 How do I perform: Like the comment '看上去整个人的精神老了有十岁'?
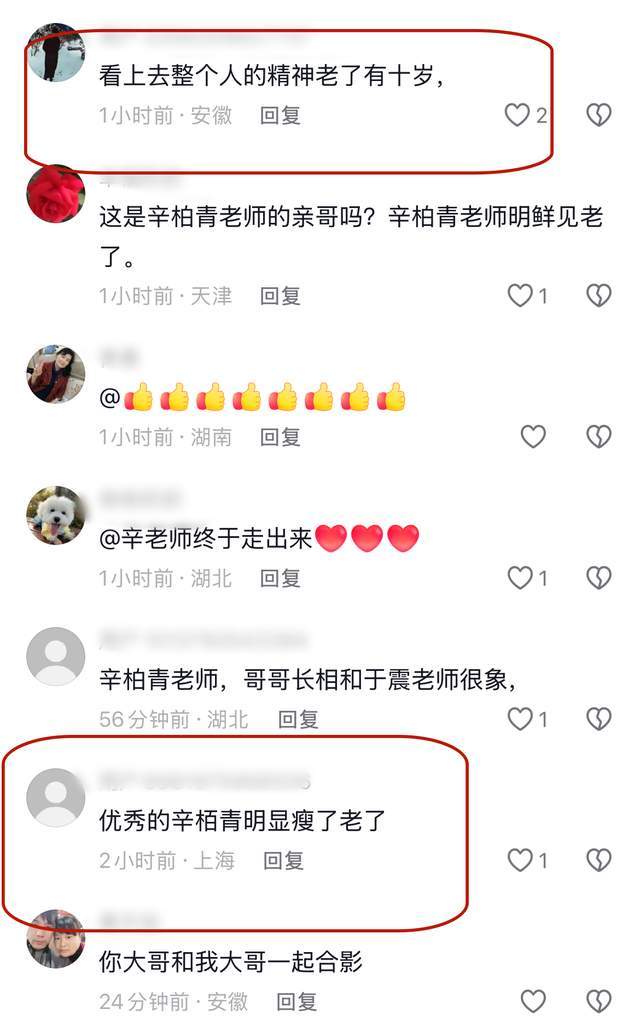(x=516, y=115)
